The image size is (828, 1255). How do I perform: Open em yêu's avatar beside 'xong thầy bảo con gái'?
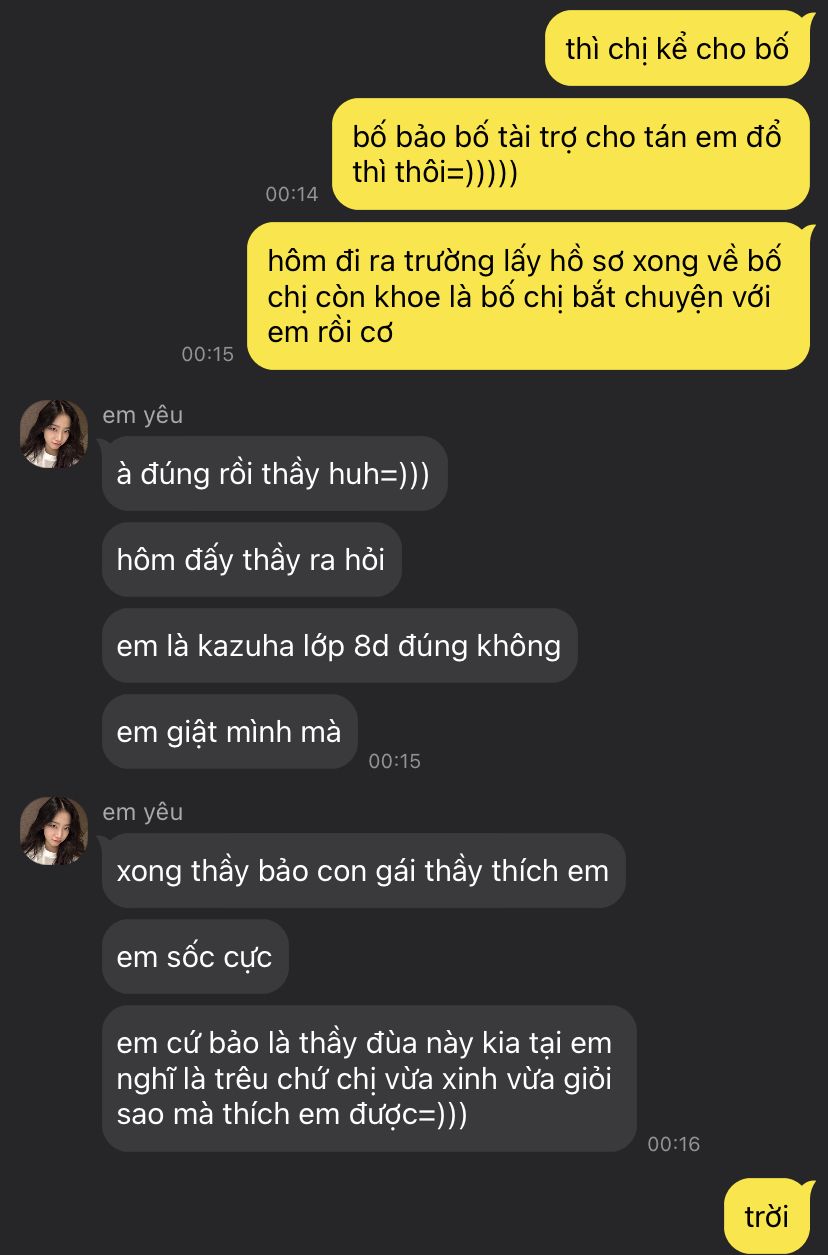(54, 831)
